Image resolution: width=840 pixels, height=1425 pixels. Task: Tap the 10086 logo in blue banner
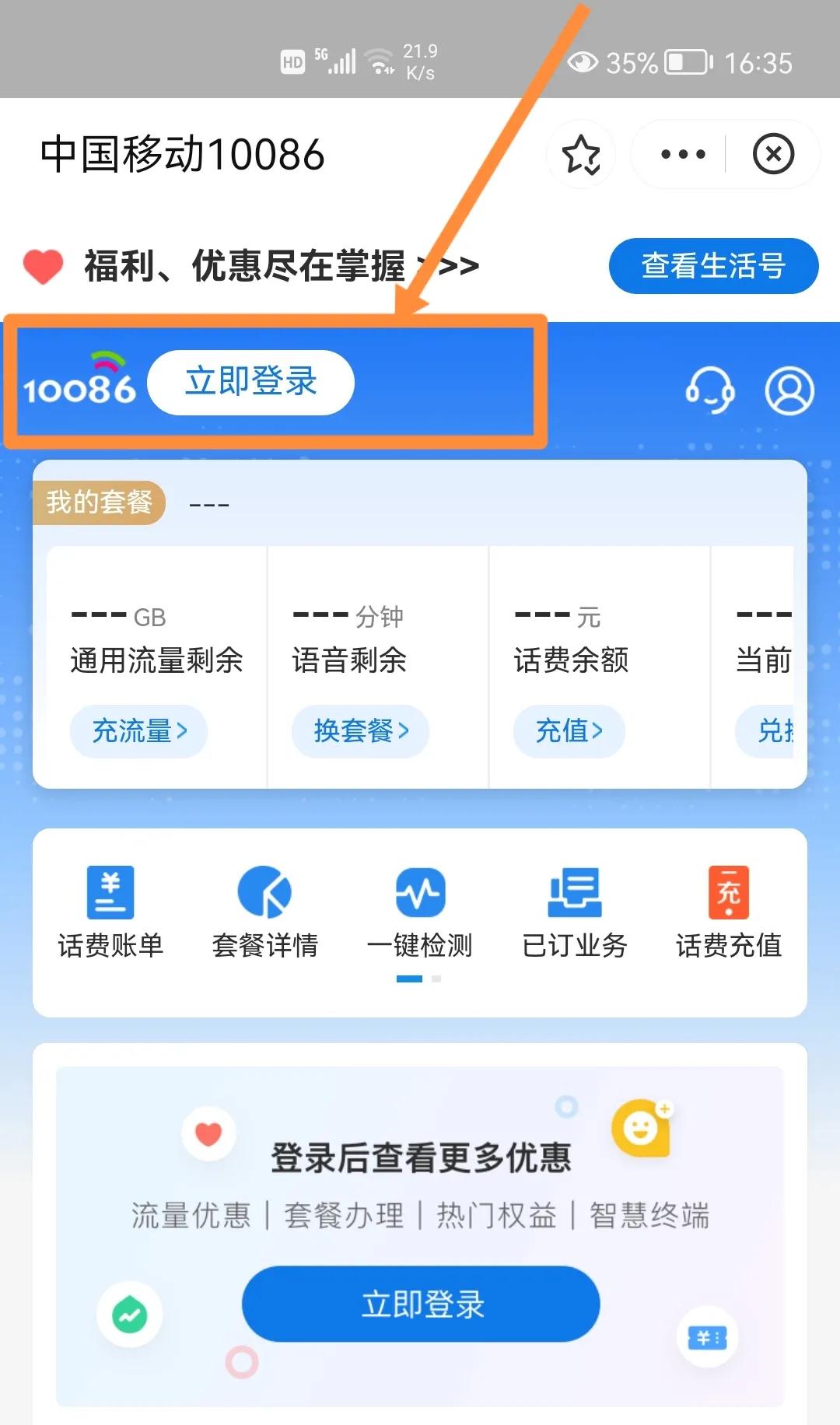[82, 381]
